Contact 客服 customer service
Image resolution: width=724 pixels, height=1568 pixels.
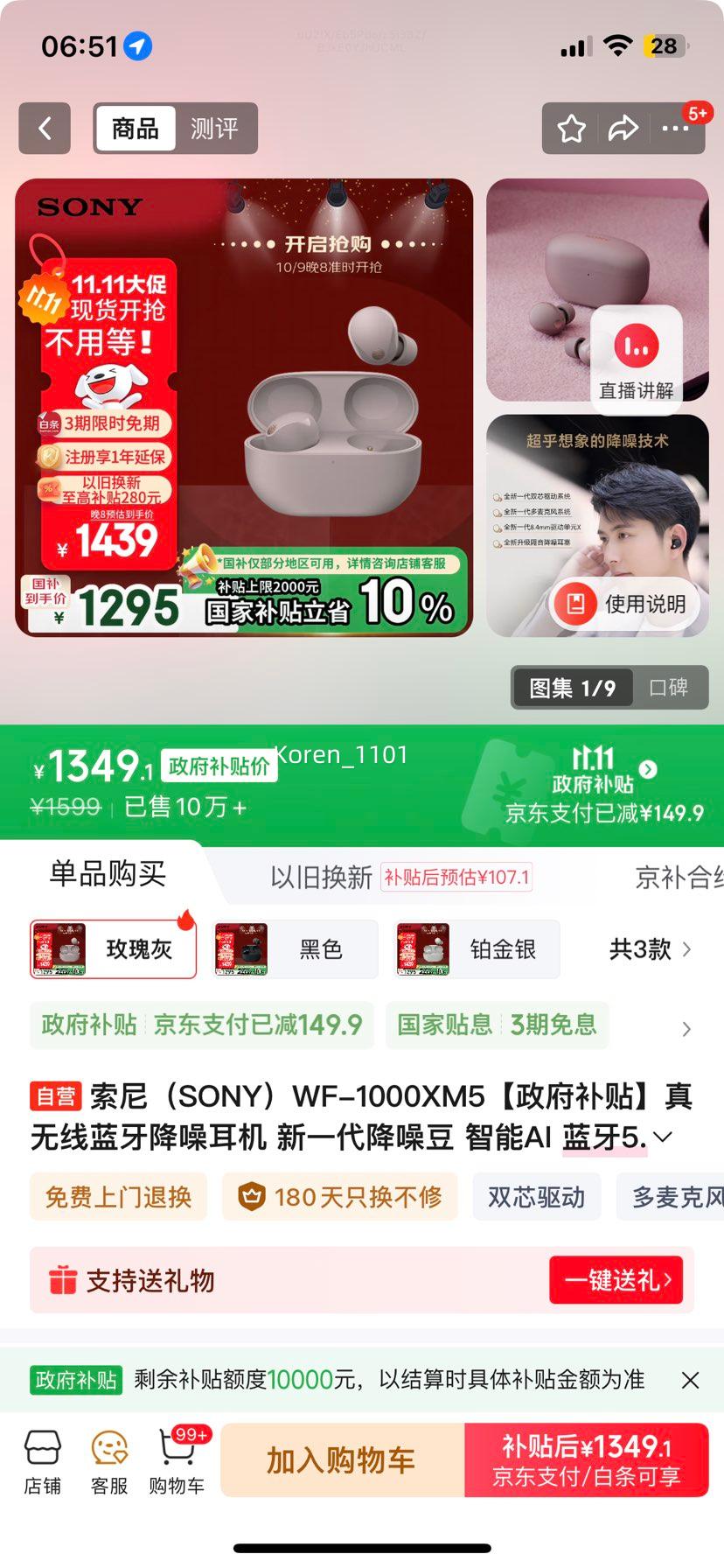click(109, 1463)
